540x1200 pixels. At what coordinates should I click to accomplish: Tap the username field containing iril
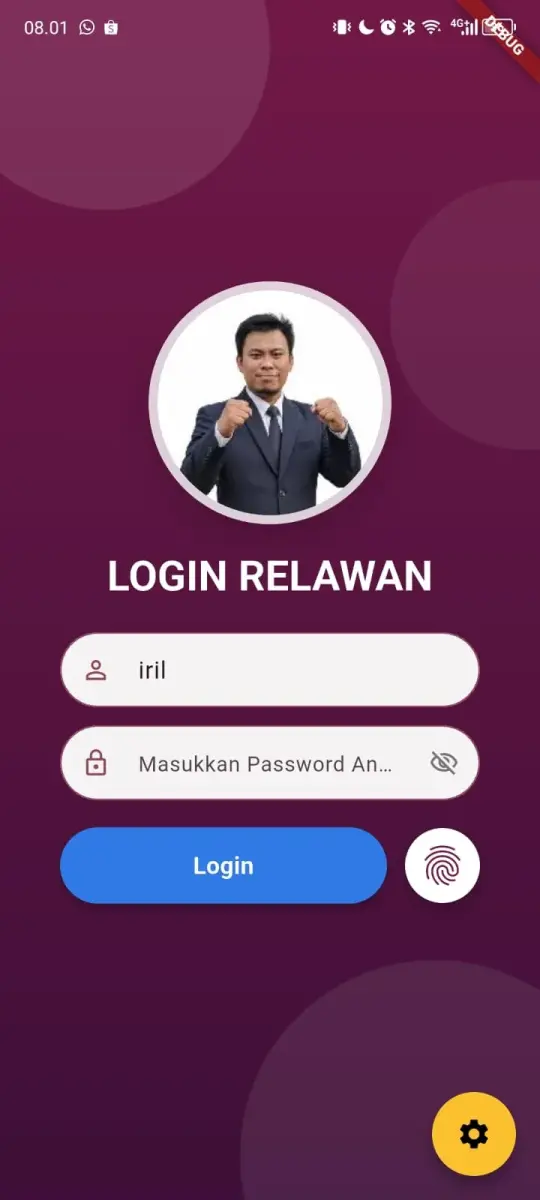[270, 670]
